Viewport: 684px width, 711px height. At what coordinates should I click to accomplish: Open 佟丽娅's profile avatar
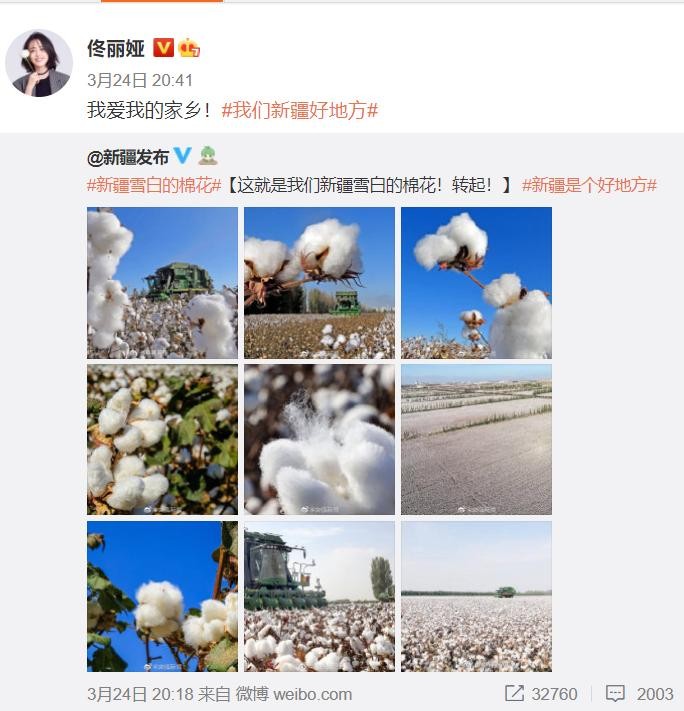(39, 62)
